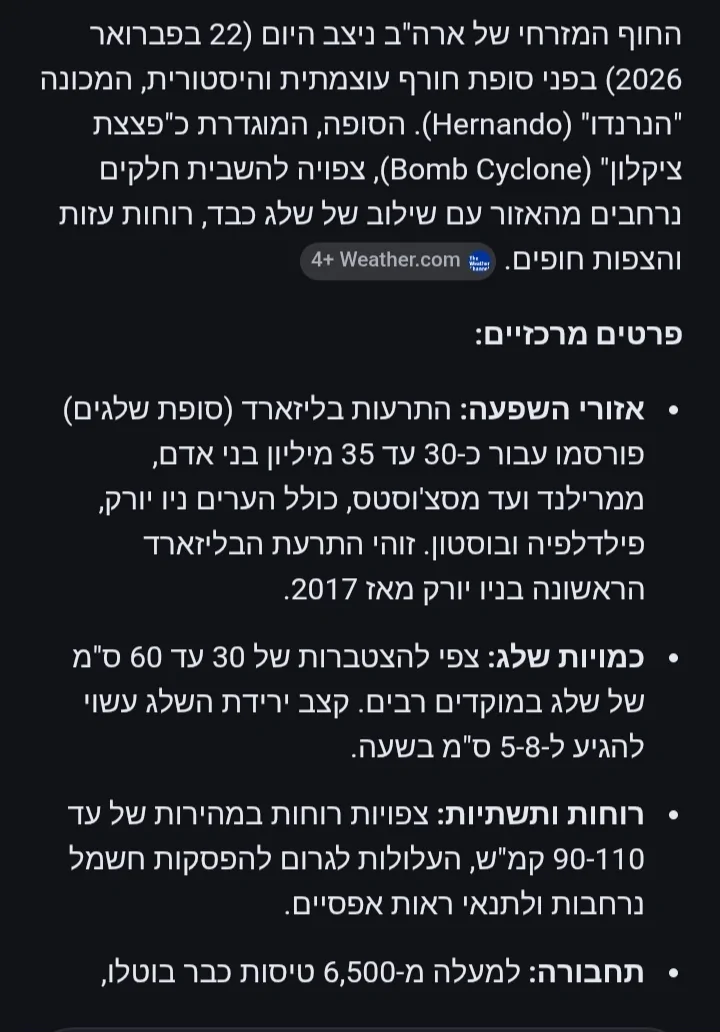Open the Weather.com +4 sources chip

pos(398,261)
